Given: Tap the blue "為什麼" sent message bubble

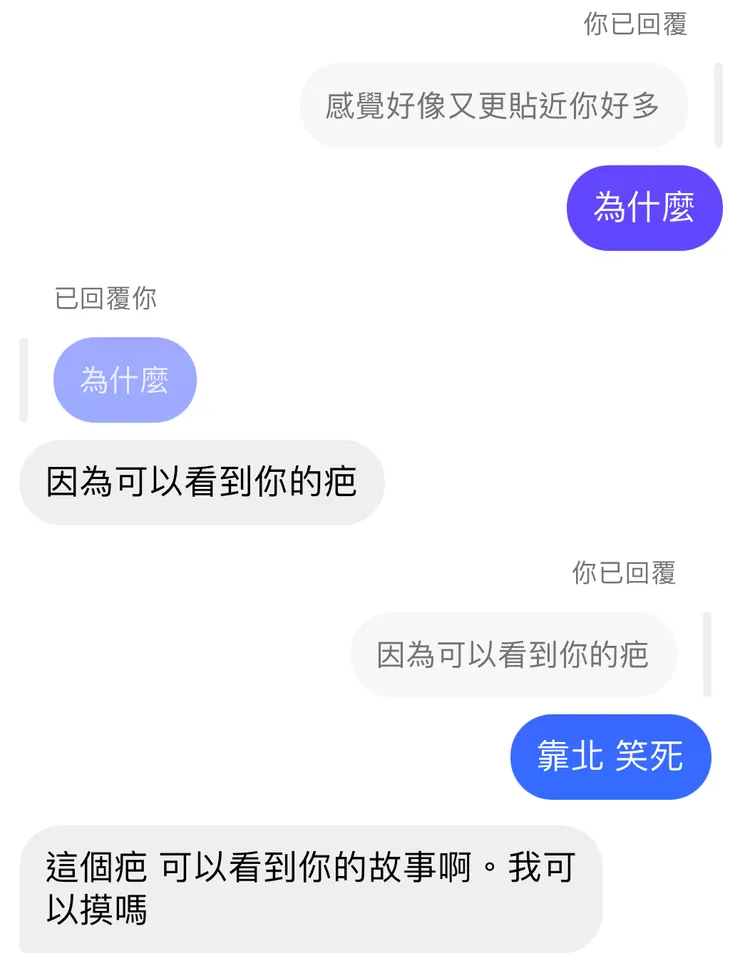Looking at the screenshot, I should [x=643, y=208].
